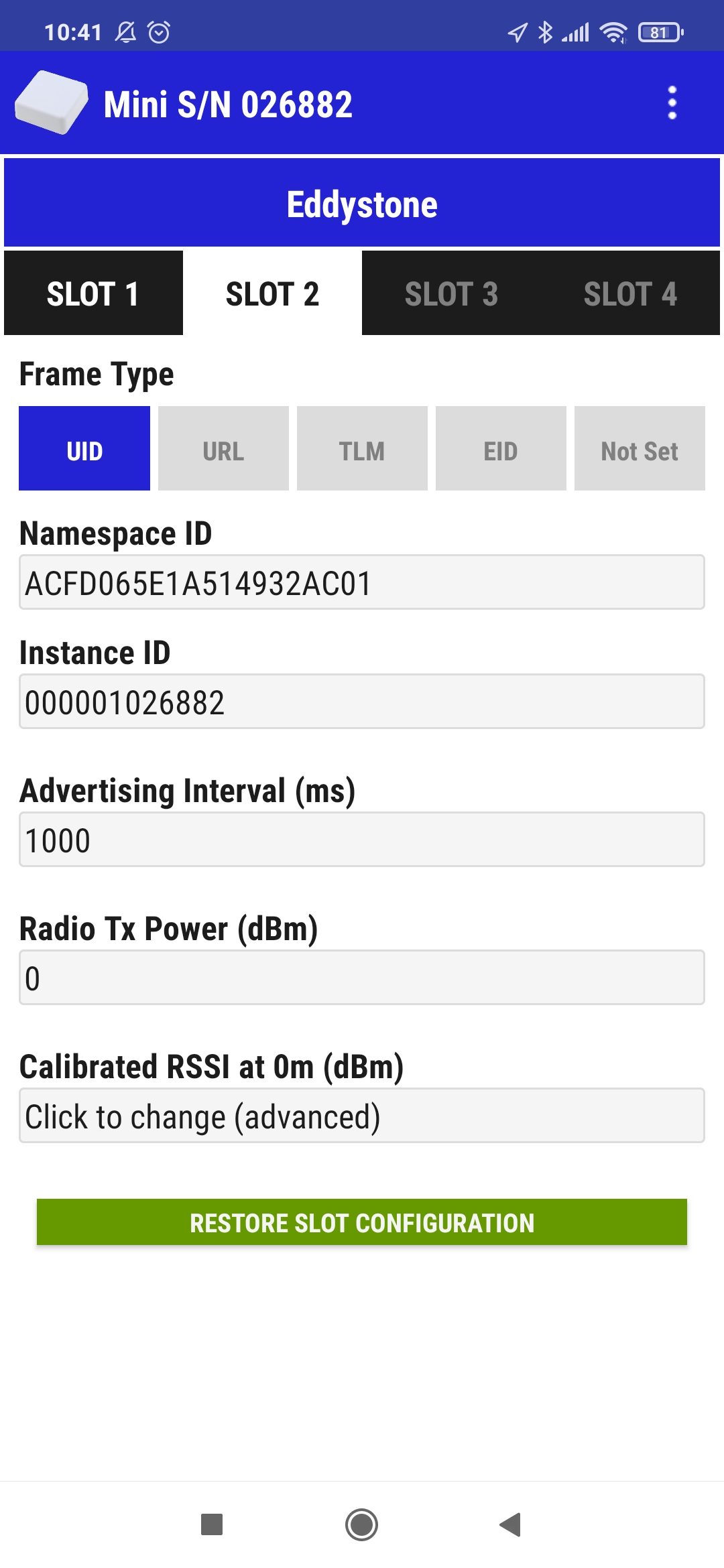724x1568 pixels.
Task: Change the Radio Tx Power value
Action: click(362, 977)
